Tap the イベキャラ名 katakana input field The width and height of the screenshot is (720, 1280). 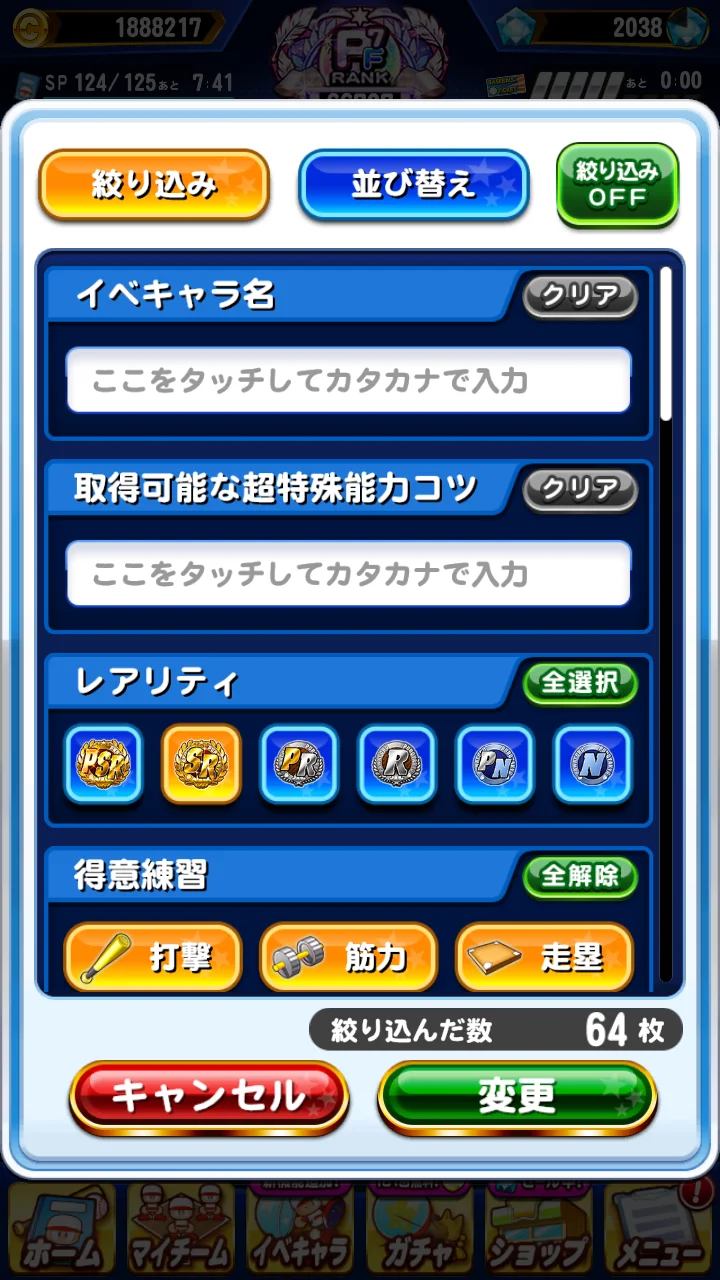coord(348,380)
